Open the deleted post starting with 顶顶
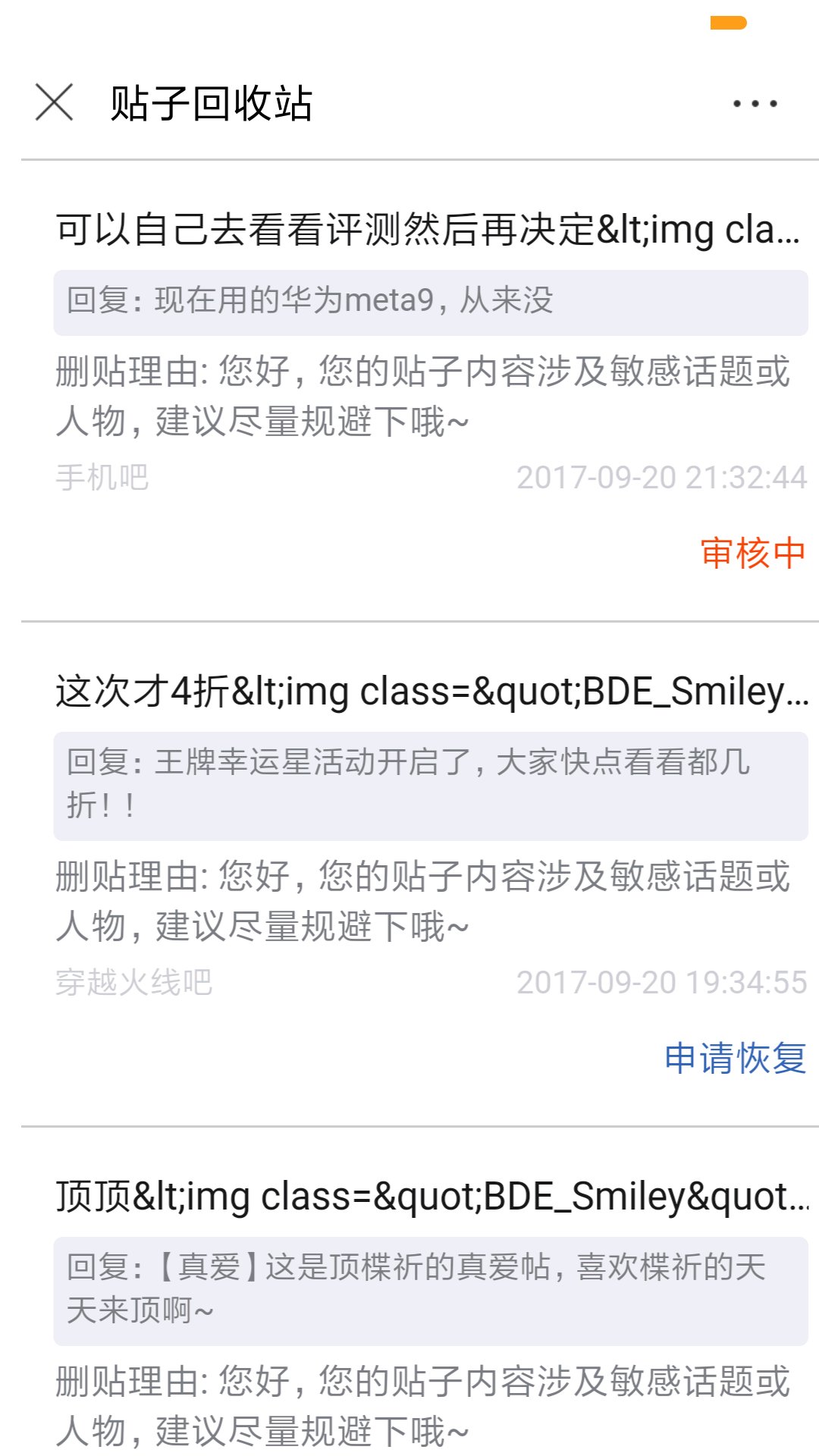Image resolution: width=819 pixels, height=1456 pixels. [431, 1197]
